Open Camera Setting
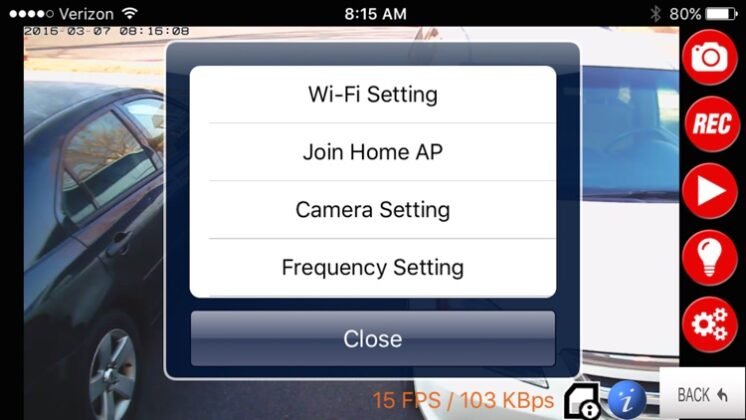The height and width of the screenshot is (420, 746). pos(372,210)
